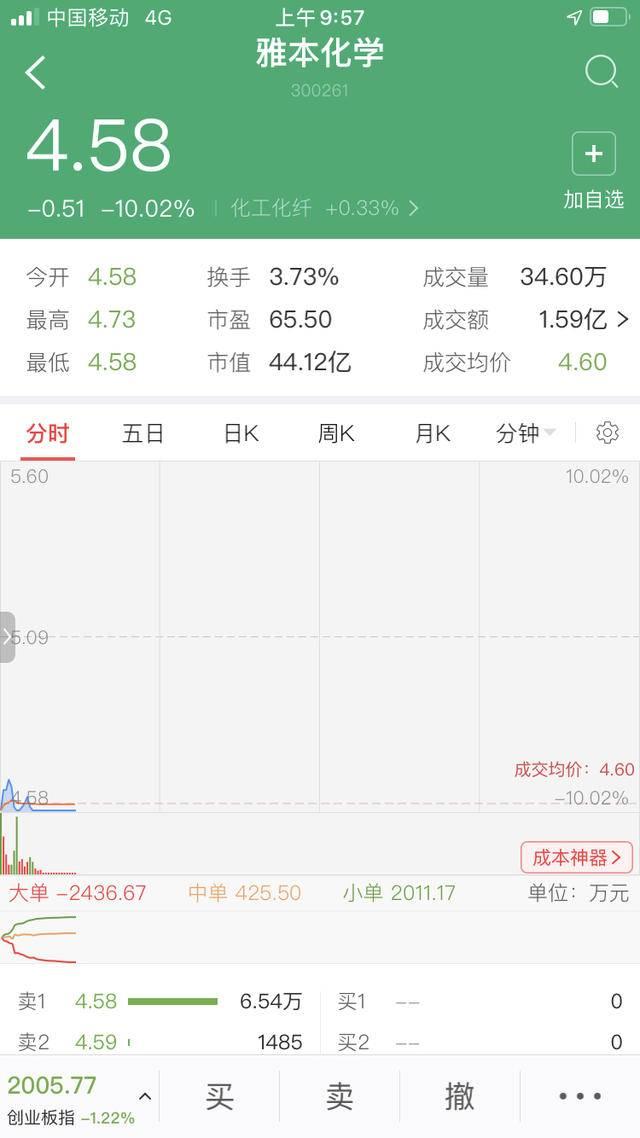Expand the side panel arrow on chart
The height and width of the screenshot is (1138, 640).
tap(7, 637)
